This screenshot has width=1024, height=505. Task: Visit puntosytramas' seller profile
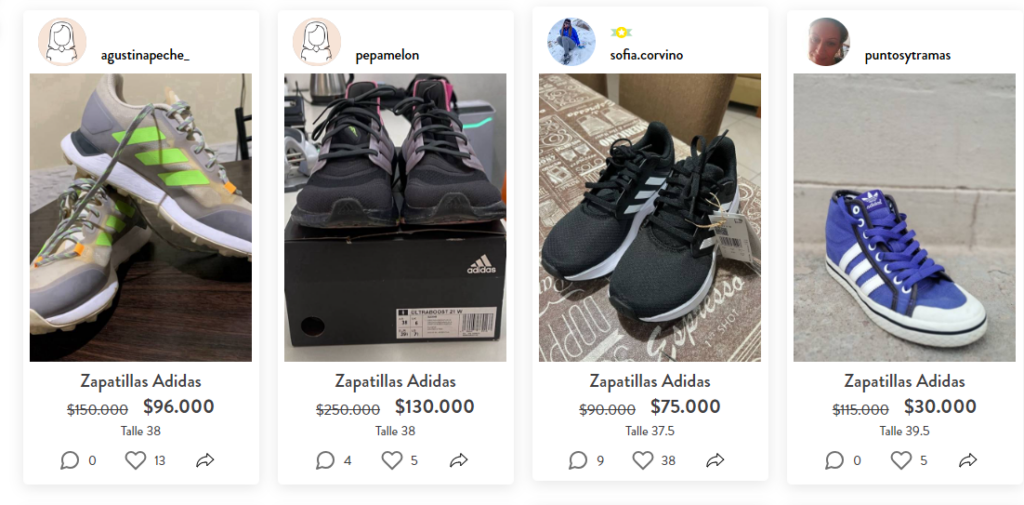(907, 55)
